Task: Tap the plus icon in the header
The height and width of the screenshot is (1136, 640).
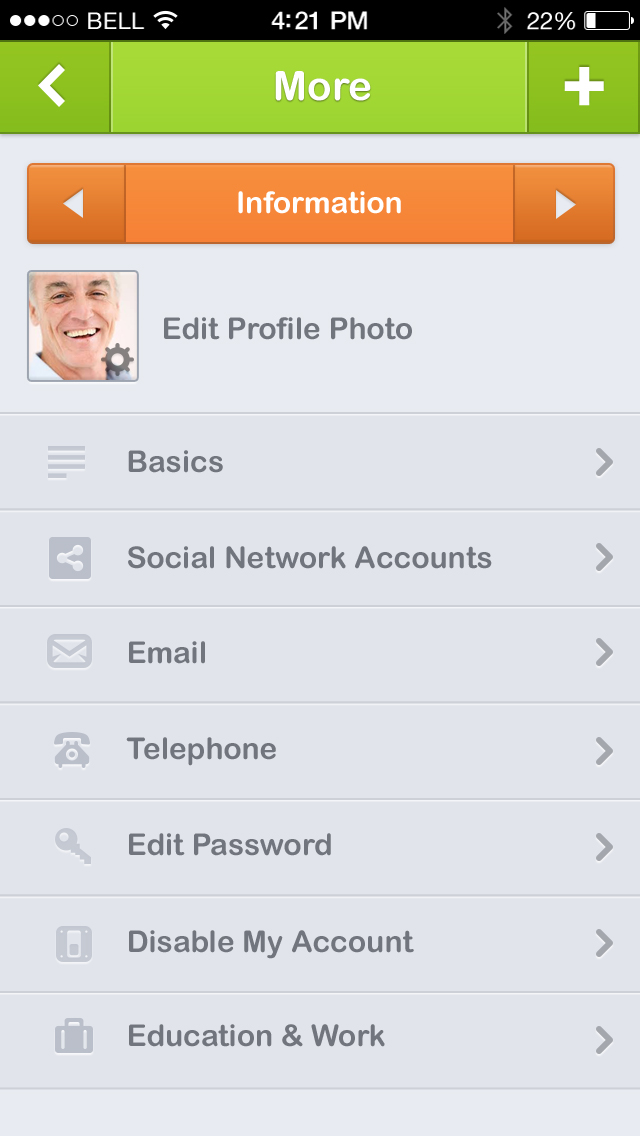Action: [584, 87]
